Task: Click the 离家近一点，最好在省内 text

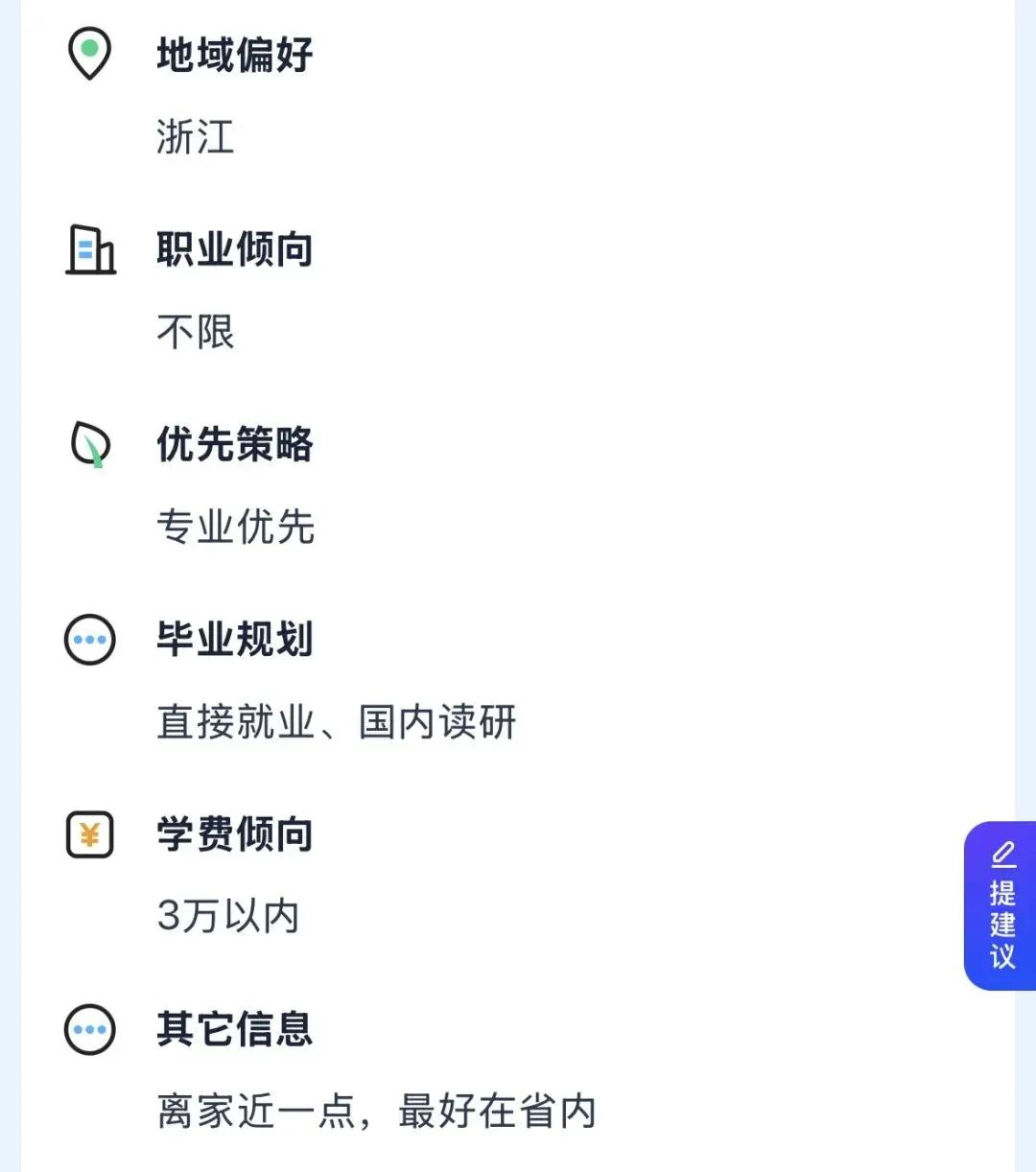Action: pyautogui.click(x=376, y=1112)
